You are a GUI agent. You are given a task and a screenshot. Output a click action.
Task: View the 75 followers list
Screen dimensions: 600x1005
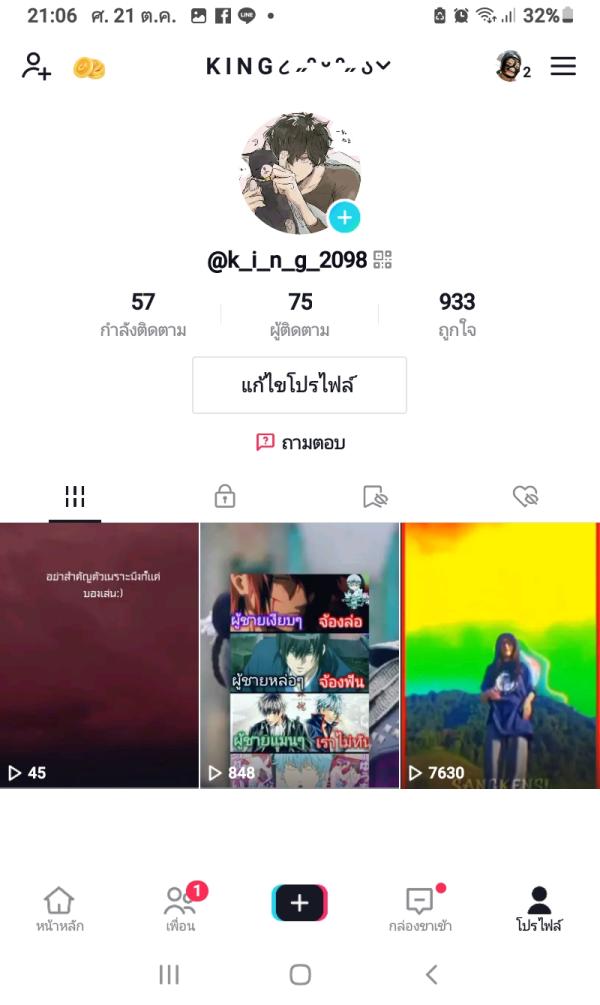[300, 314]
